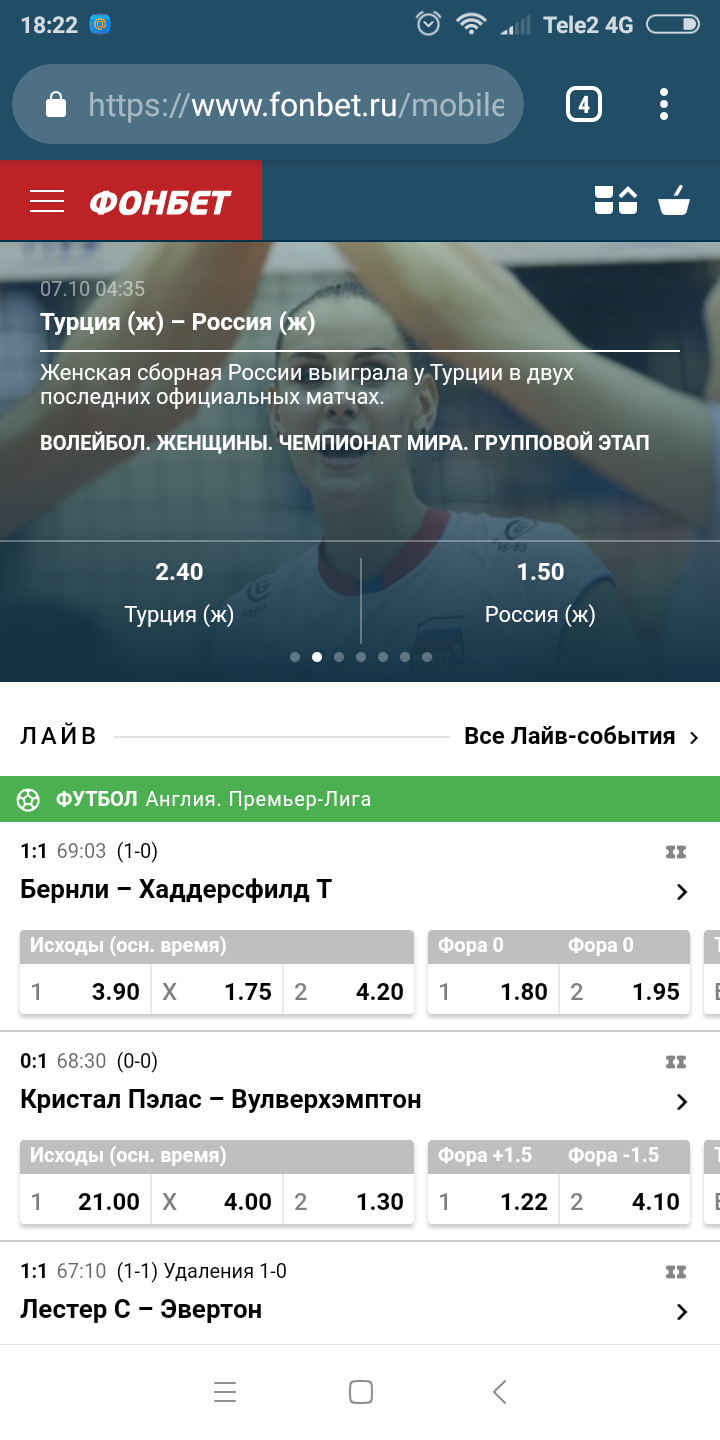
Task: Select draw odds 1.75 for Бернли match
Action: pyautogui.click(x=217, y=991)
